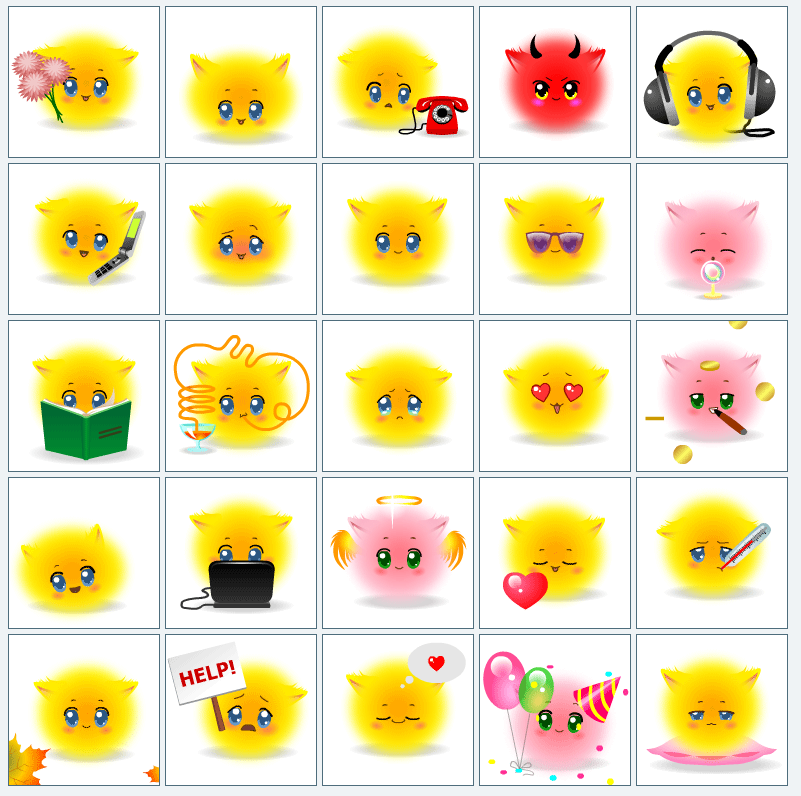The height and width of the screenshot is (796, 801).
Task: Select the party sticker with balloons
Action: tap(555, 710)
